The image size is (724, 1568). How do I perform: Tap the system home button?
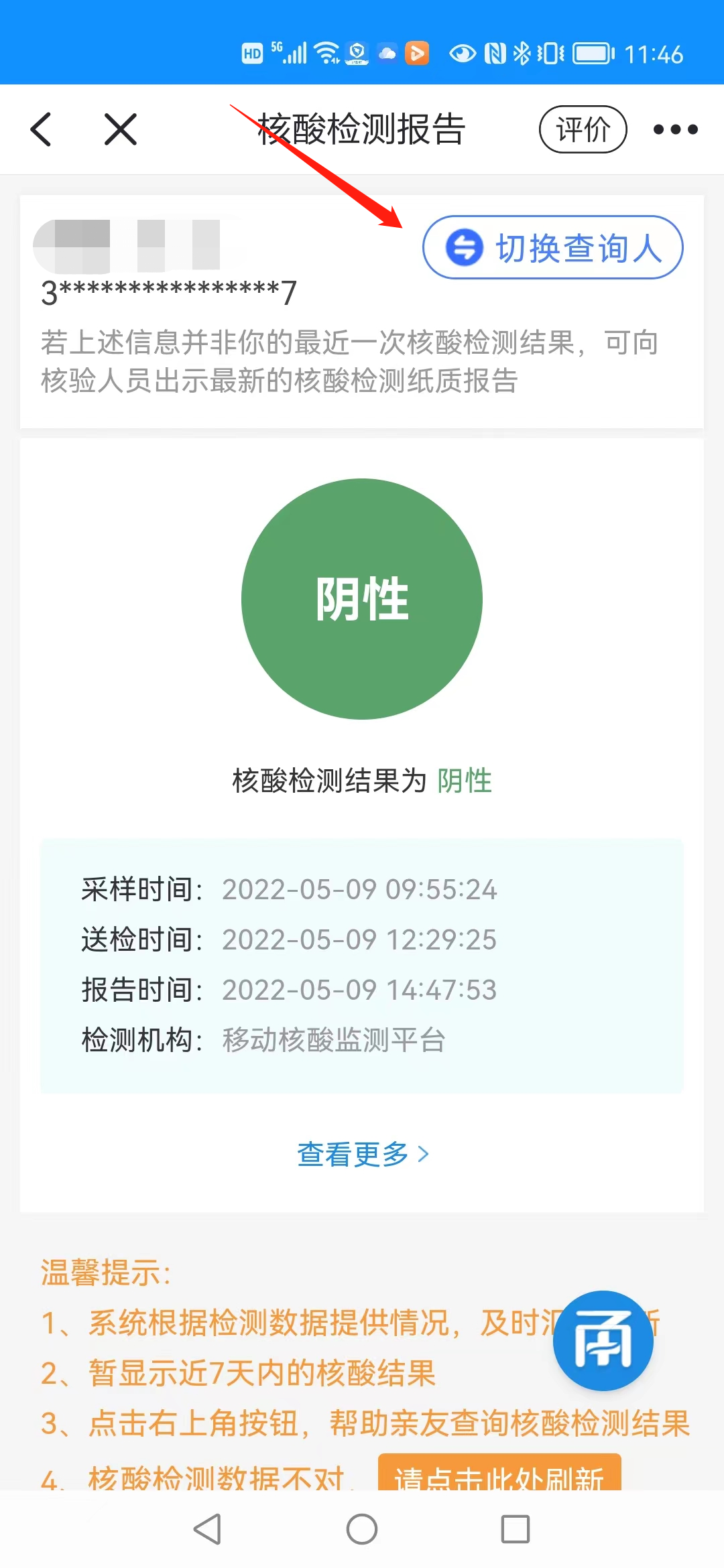362,1529
